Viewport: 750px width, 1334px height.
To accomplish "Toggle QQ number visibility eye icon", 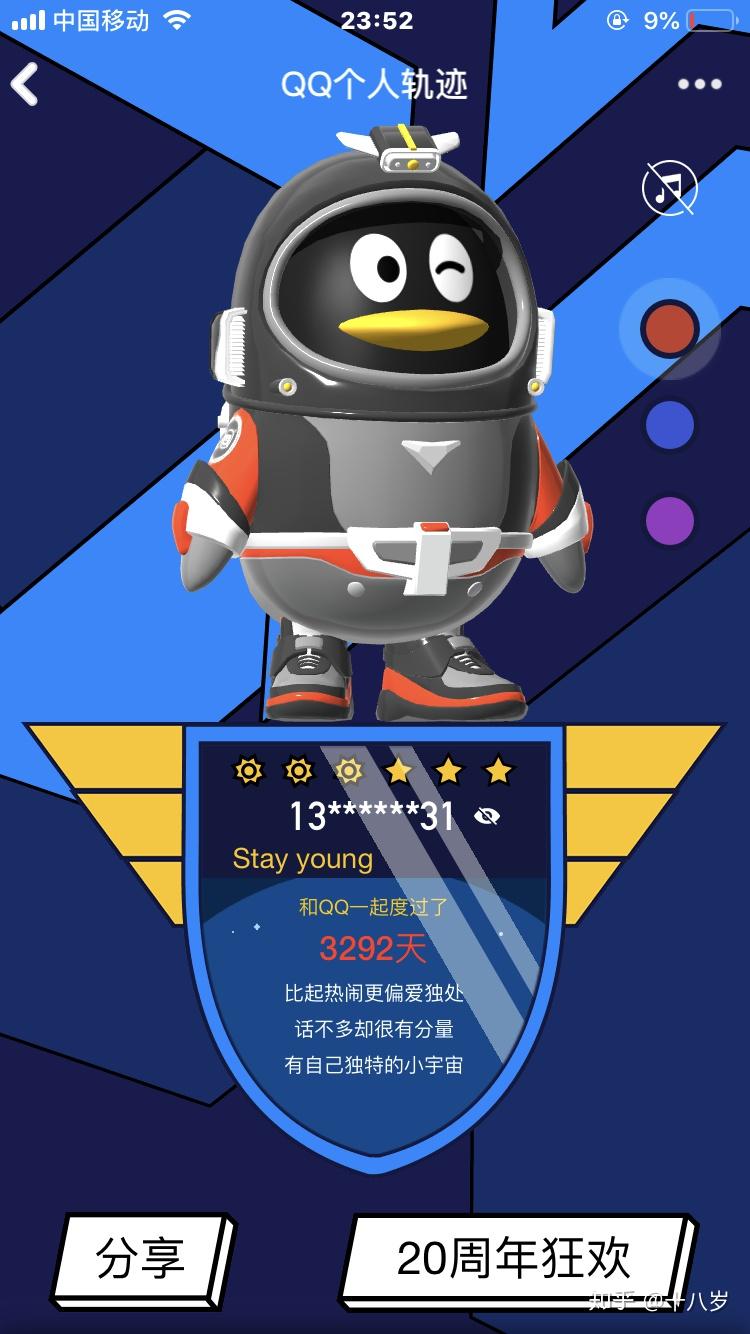I will click(x=487, y=817).
